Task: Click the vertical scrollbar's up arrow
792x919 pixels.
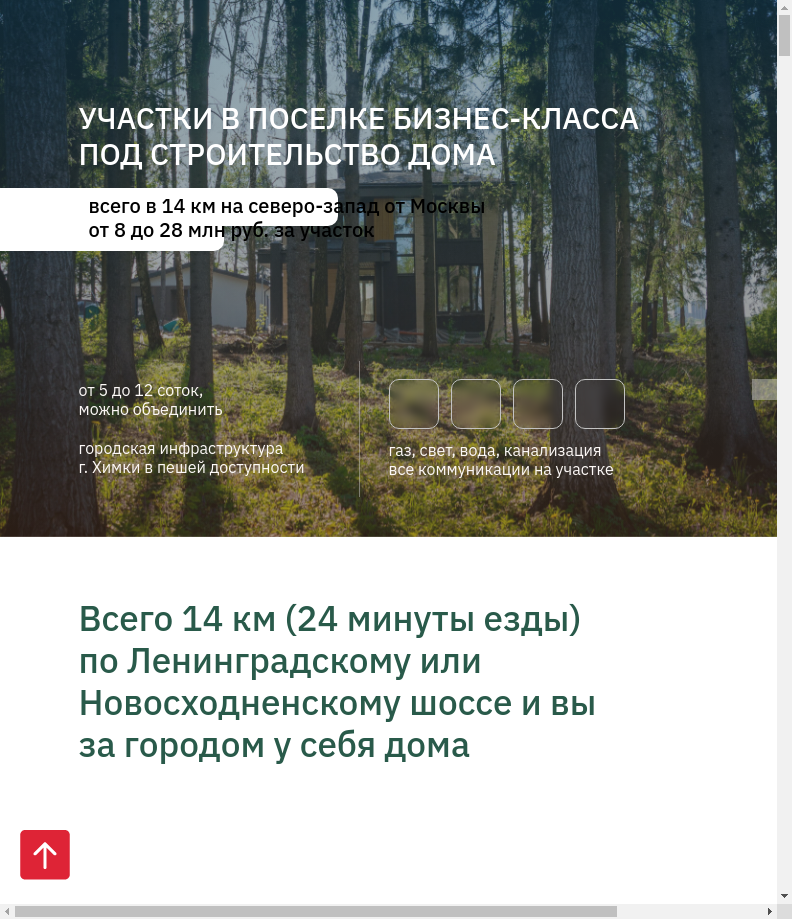Action: pos(784,7)
